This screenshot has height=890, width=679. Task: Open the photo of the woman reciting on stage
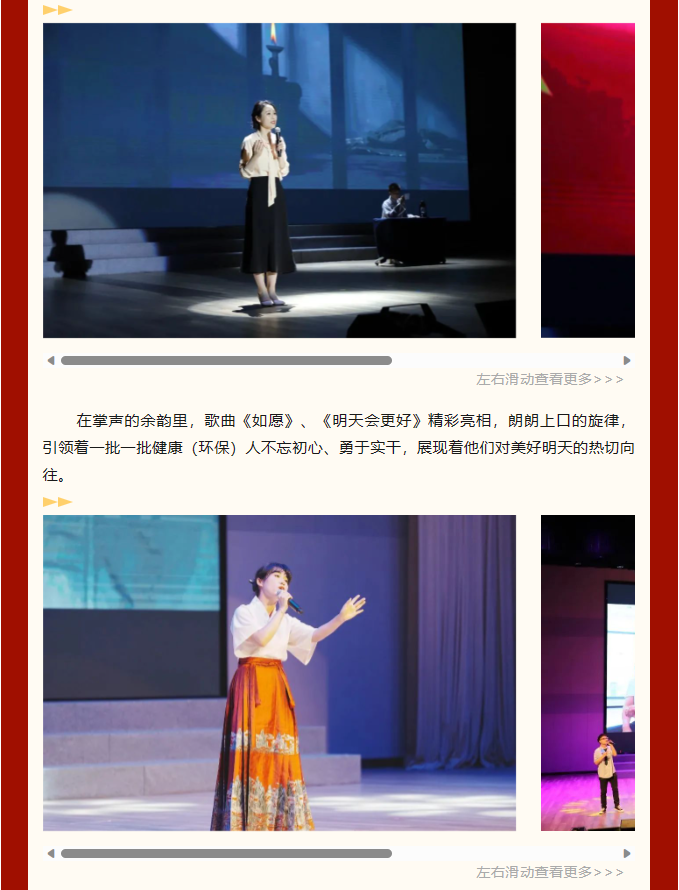point(279,180)
